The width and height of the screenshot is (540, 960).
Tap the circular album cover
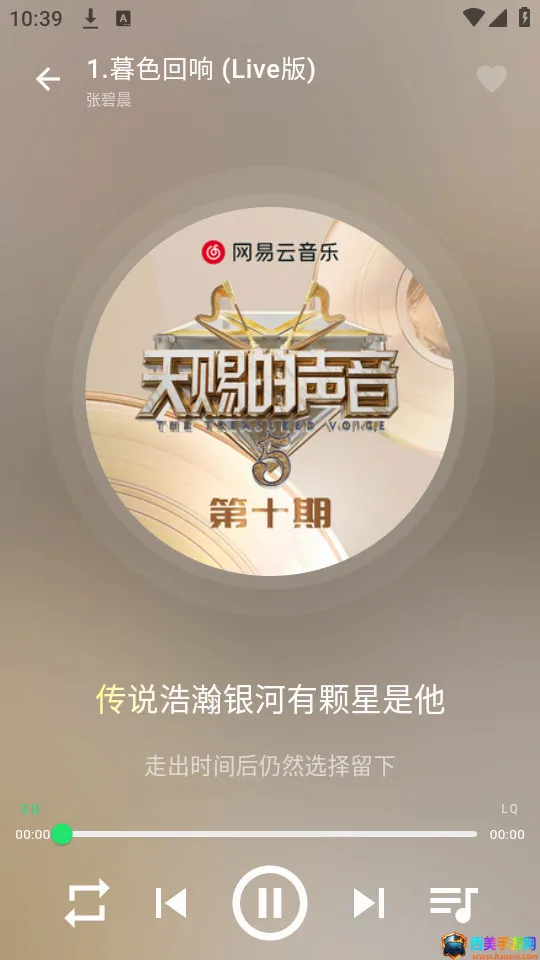269,391
